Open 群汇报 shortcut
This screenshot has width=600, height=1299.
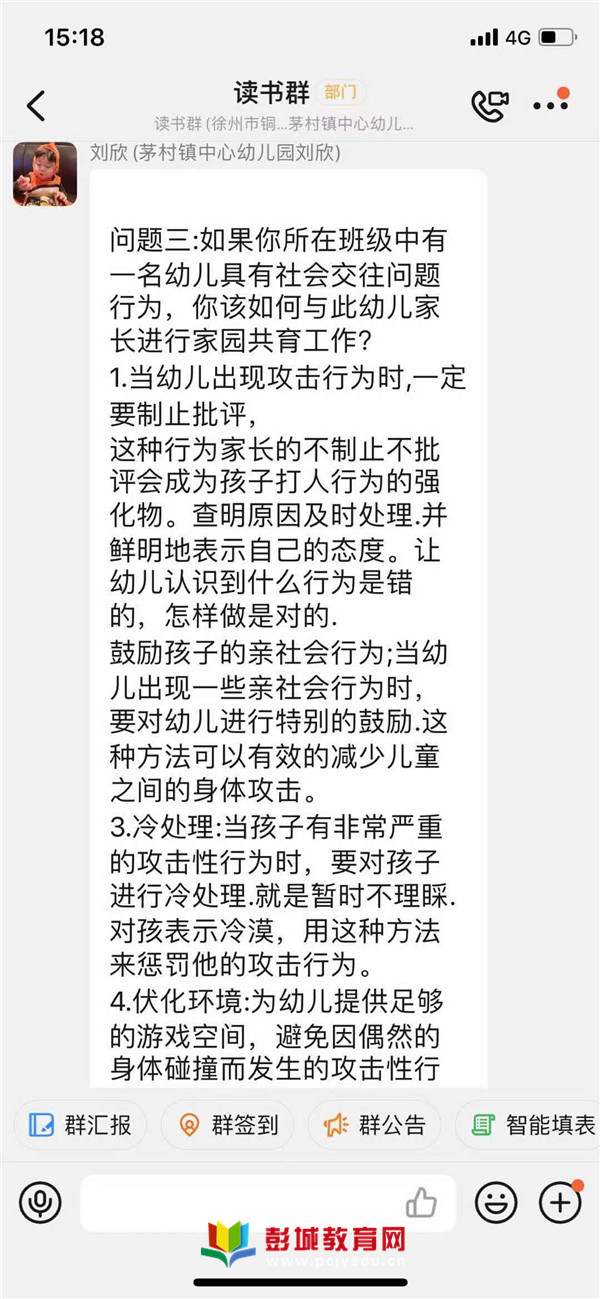[x=80, y=1125]
